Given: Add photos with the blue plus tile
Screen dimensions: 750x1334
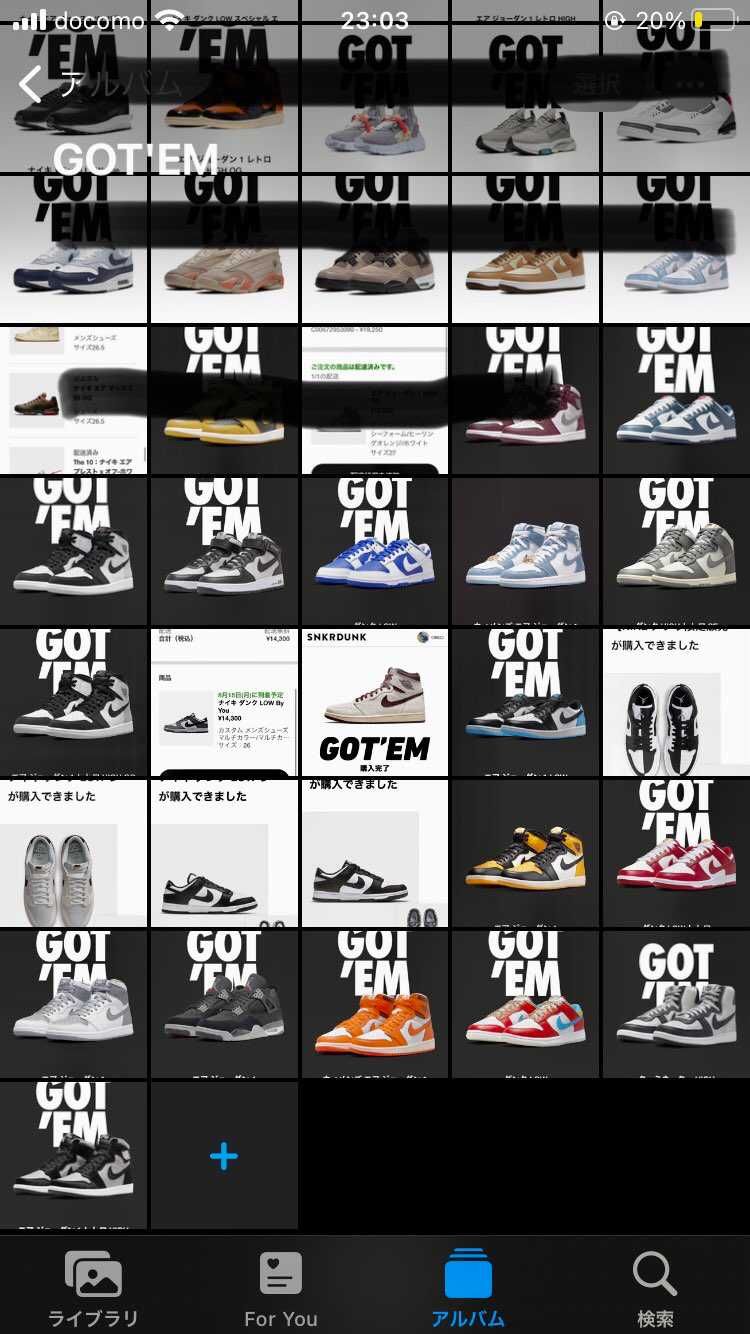Looking at the screenshot, I should coord(224,1156).
